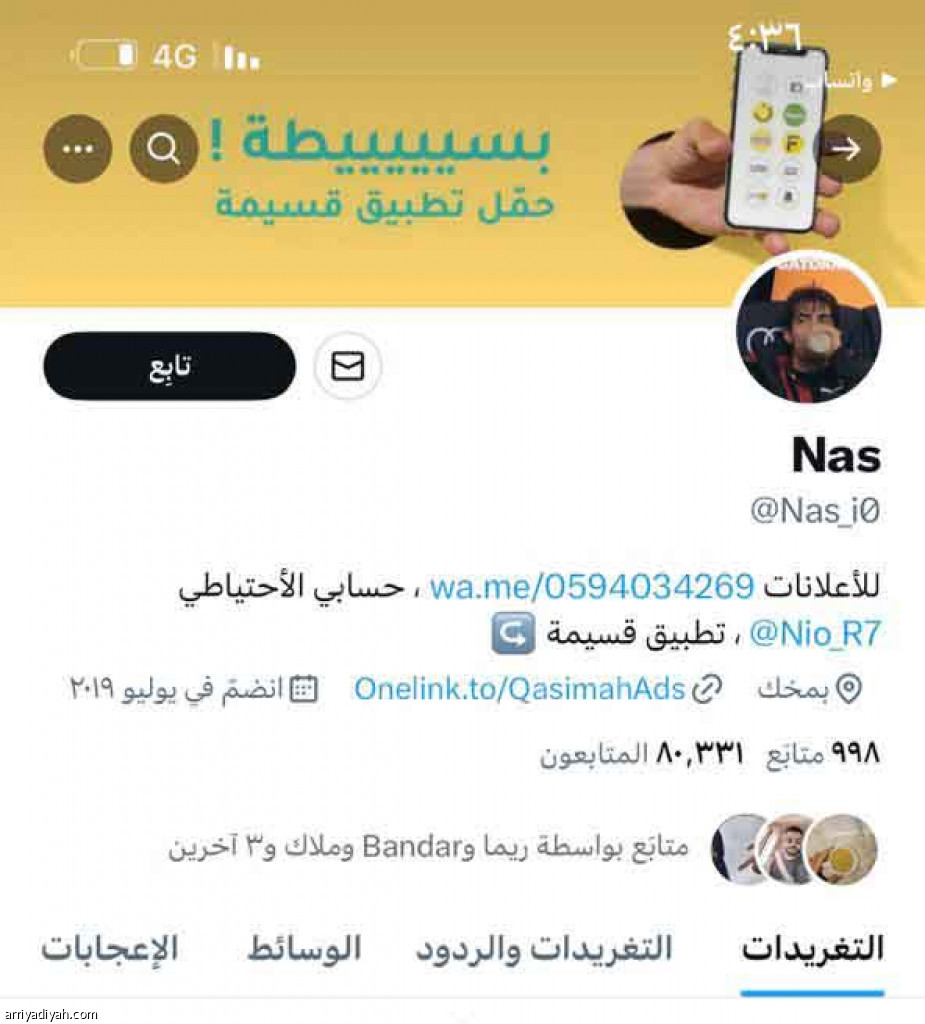This screenshot has height=1024, width=925.
Task: Send a direct message via envelope icon
Action: point(347,367)
